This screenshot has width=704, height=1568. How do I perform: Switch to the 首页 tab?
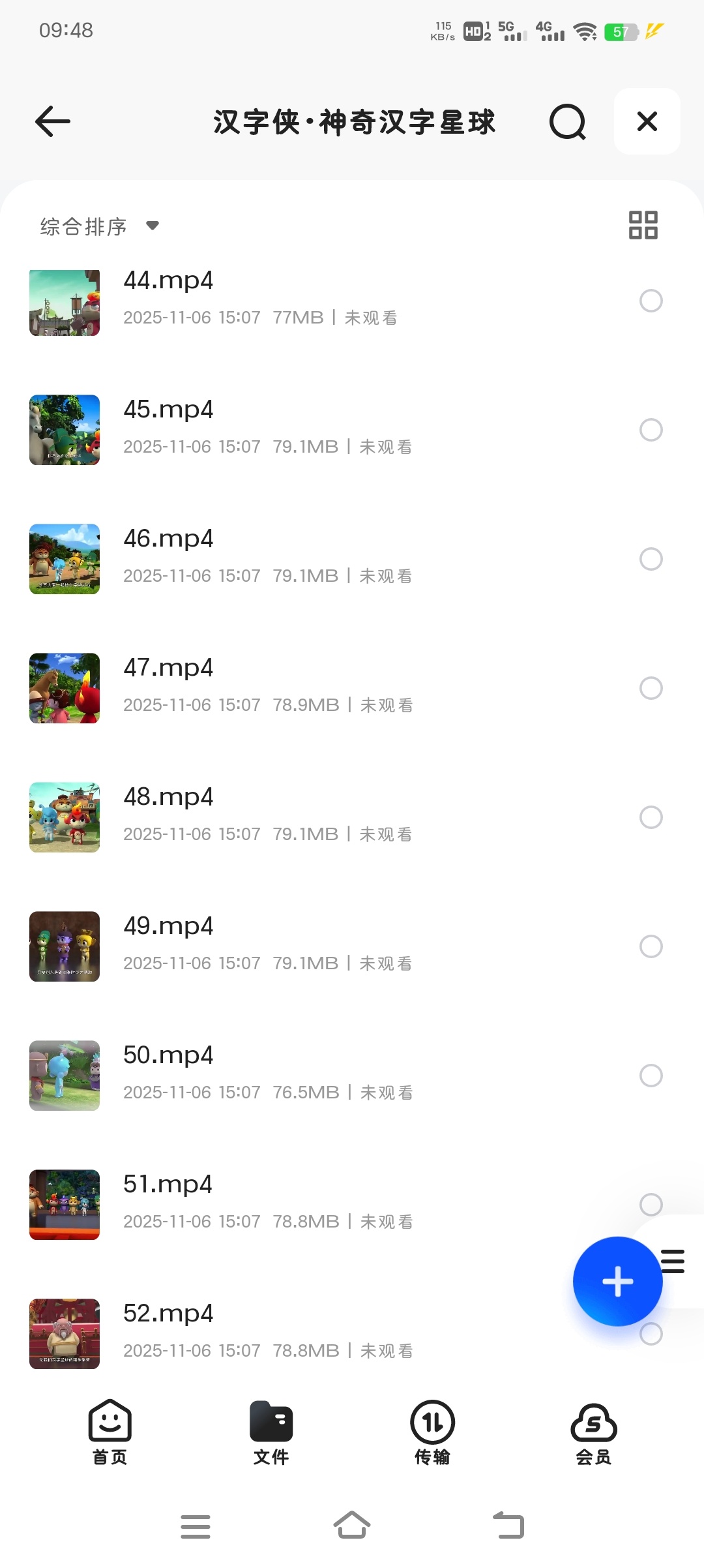[x=110, y=1432]
